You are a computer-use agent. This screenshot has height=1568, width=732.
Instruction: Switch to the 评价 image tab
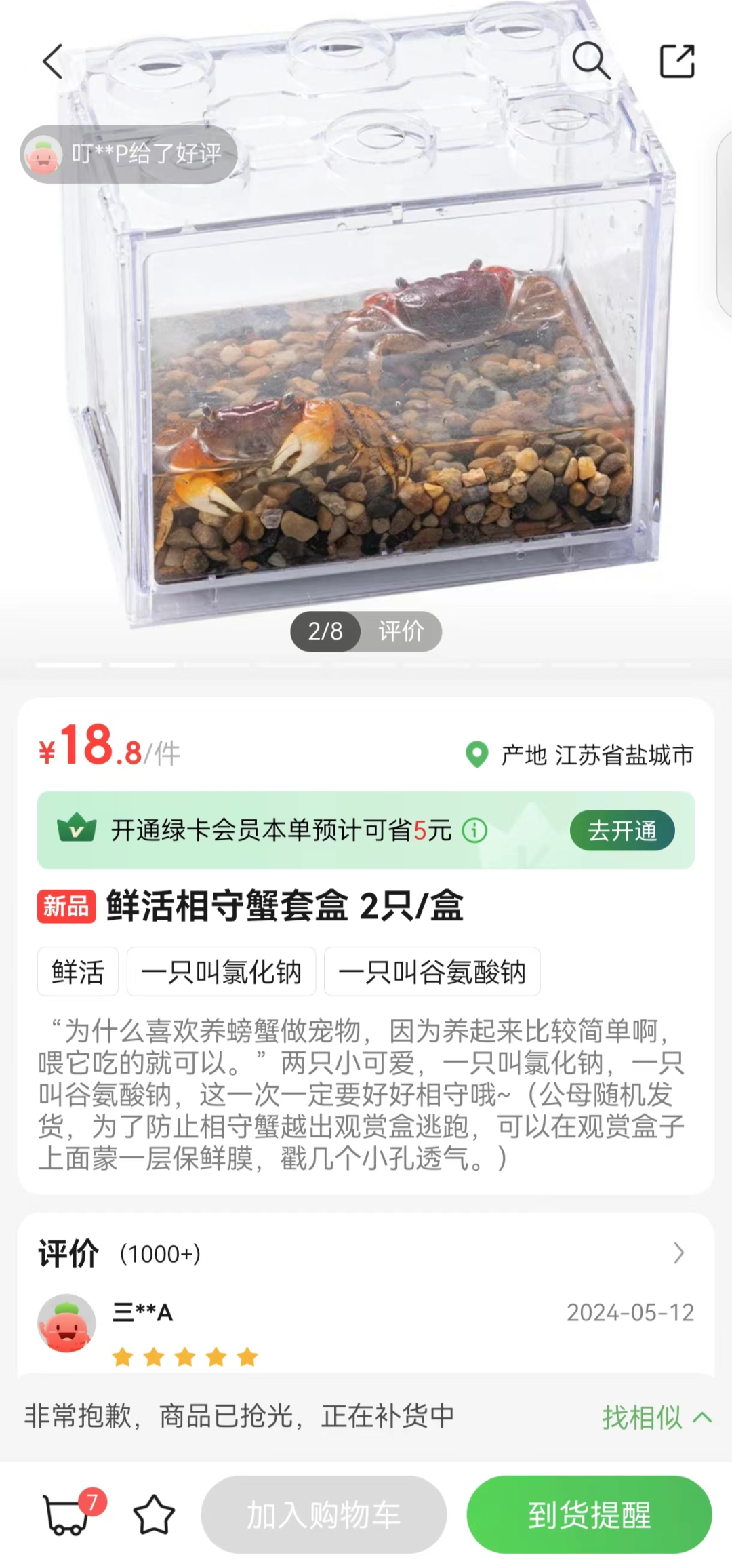pyautogui.click(x=401, y=631)
